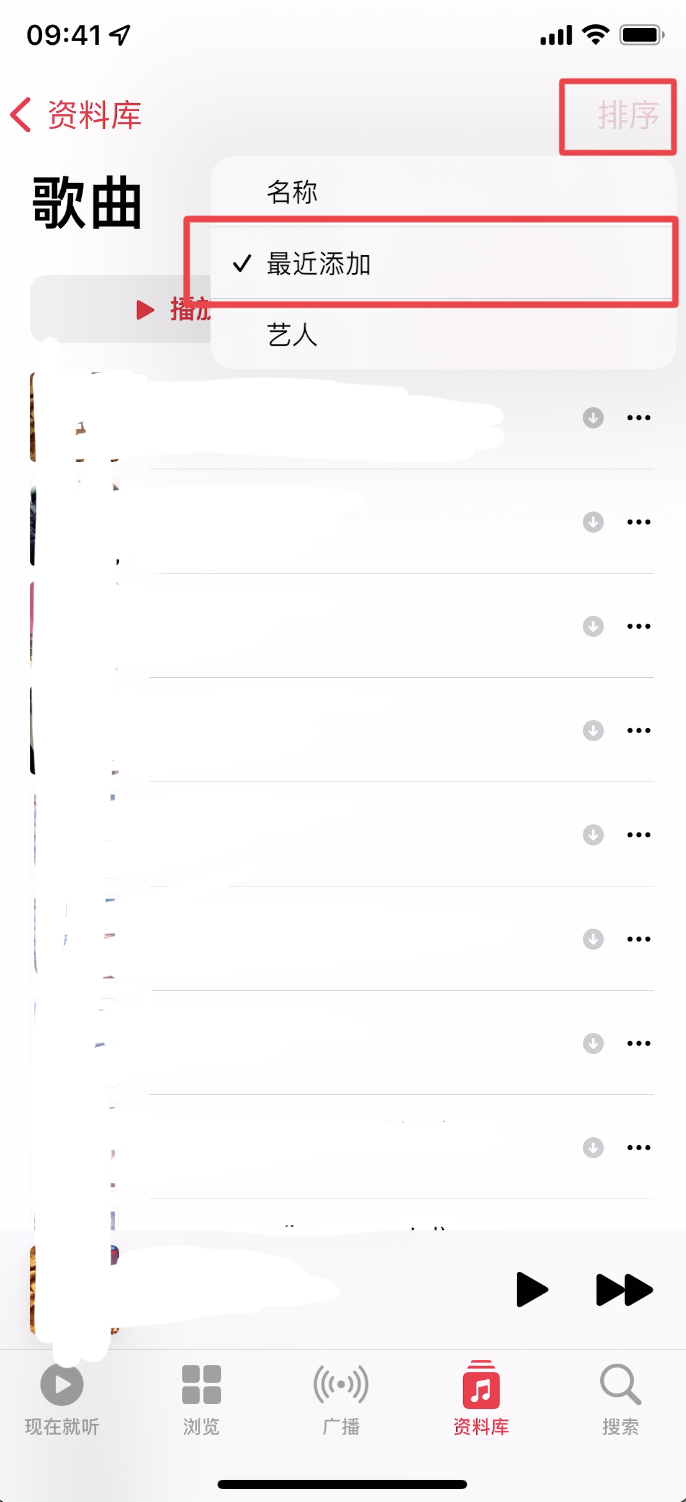Go back to 资料库
This screenshot has height=1502, width=686.
tap(76, 115)
